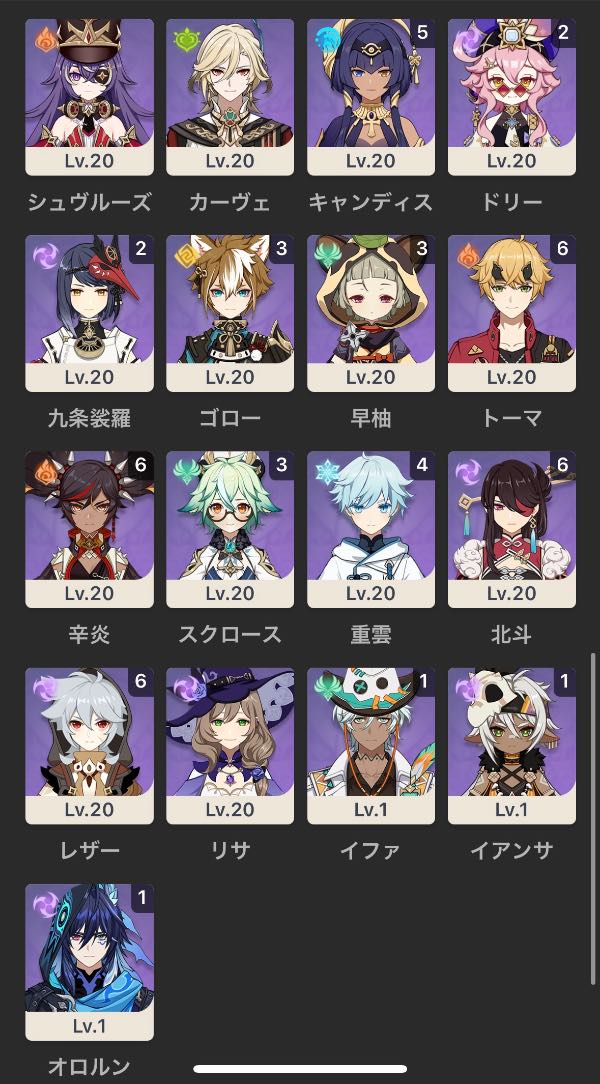Tap the イファ character card
This screenshot has height=1084, width=600.
tap(371, 746)
